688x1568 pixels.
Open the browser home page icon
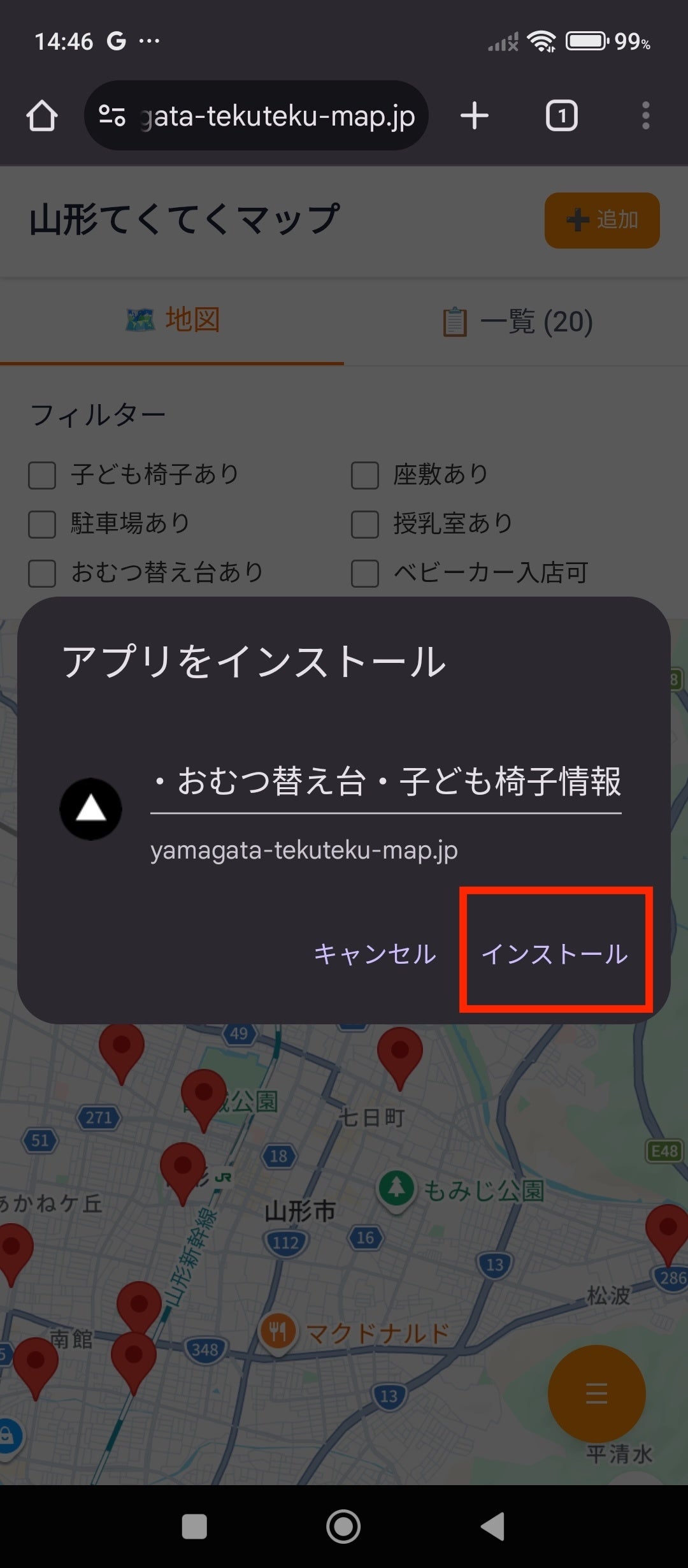click(x=42, y=116)
